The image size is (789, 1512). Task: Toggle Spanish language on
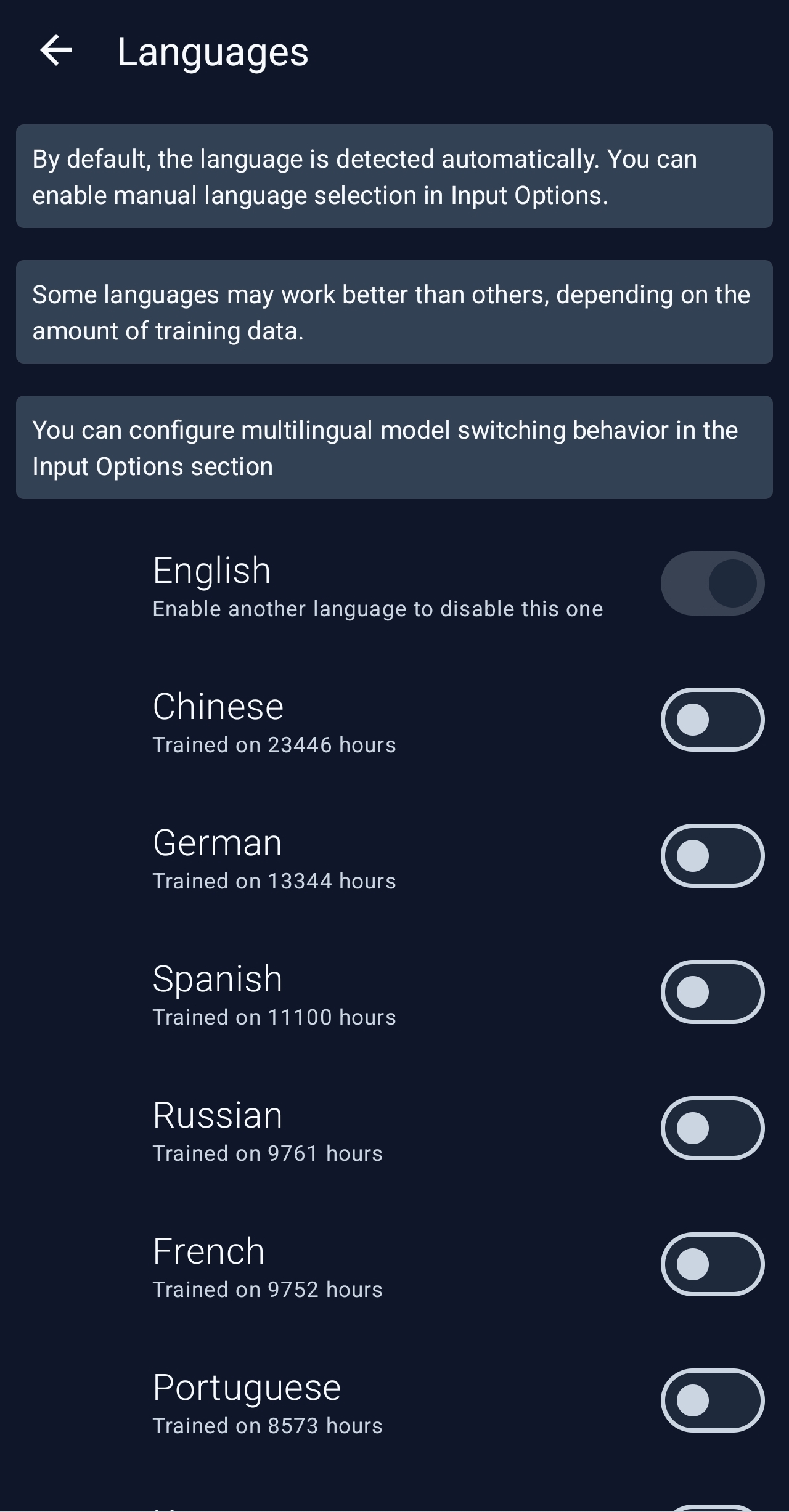coord(713,992)
